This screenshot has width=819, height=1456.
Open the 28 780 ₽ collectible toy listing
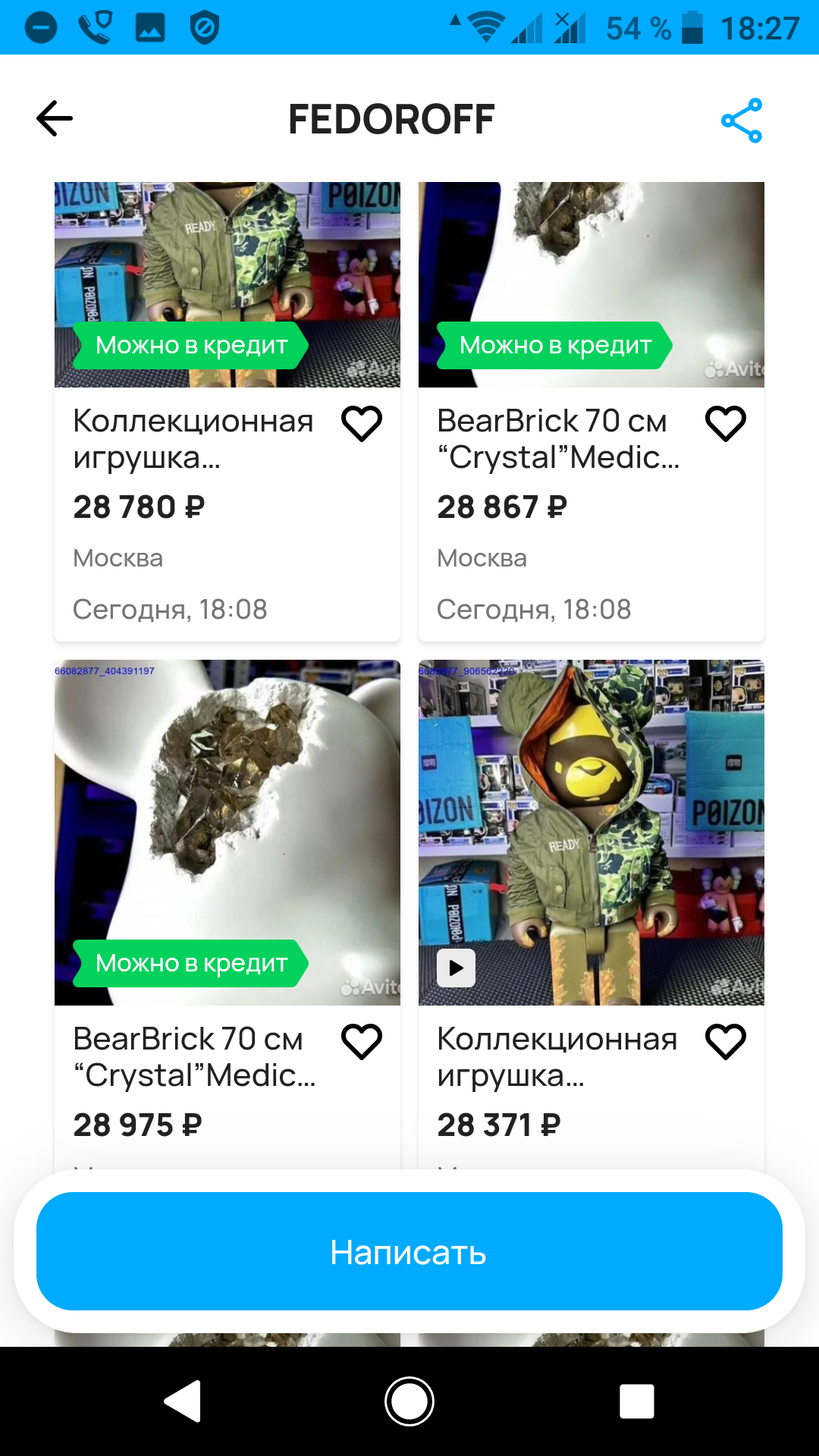(x=193, y=438)
